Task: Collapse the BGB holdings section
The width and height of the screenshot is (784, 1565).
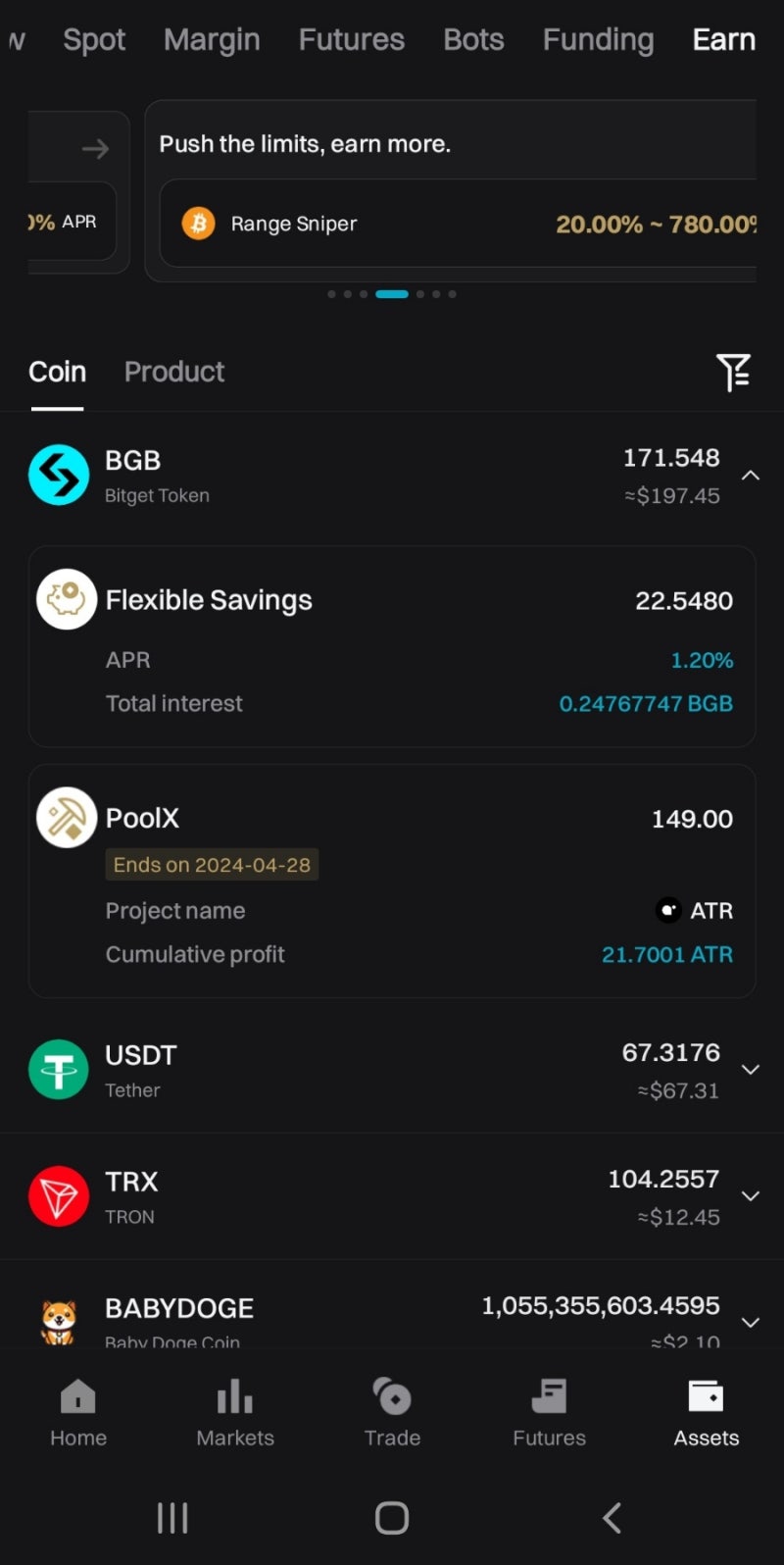Action: point(751,475)
